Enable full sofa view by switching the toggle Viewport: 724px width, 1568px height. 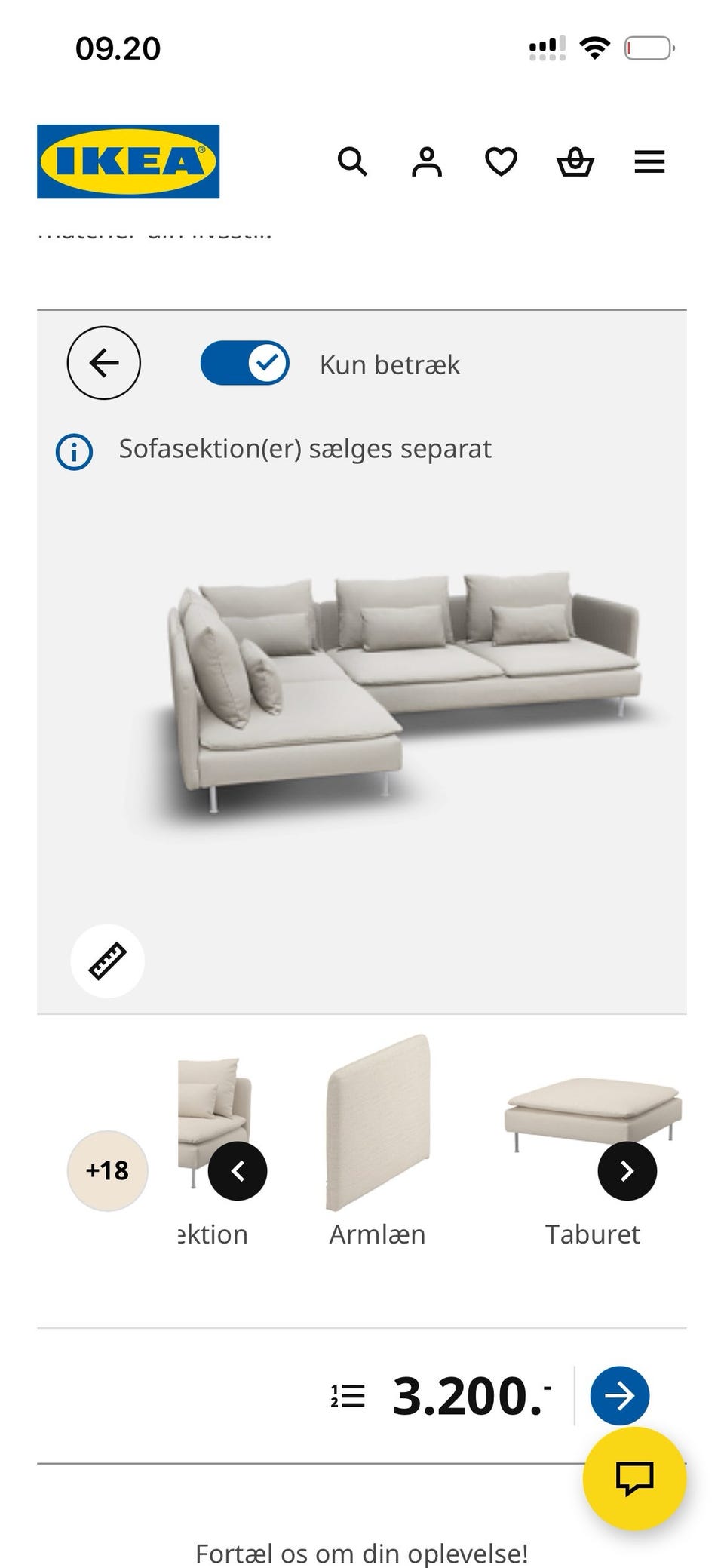(x=244, y=363)
